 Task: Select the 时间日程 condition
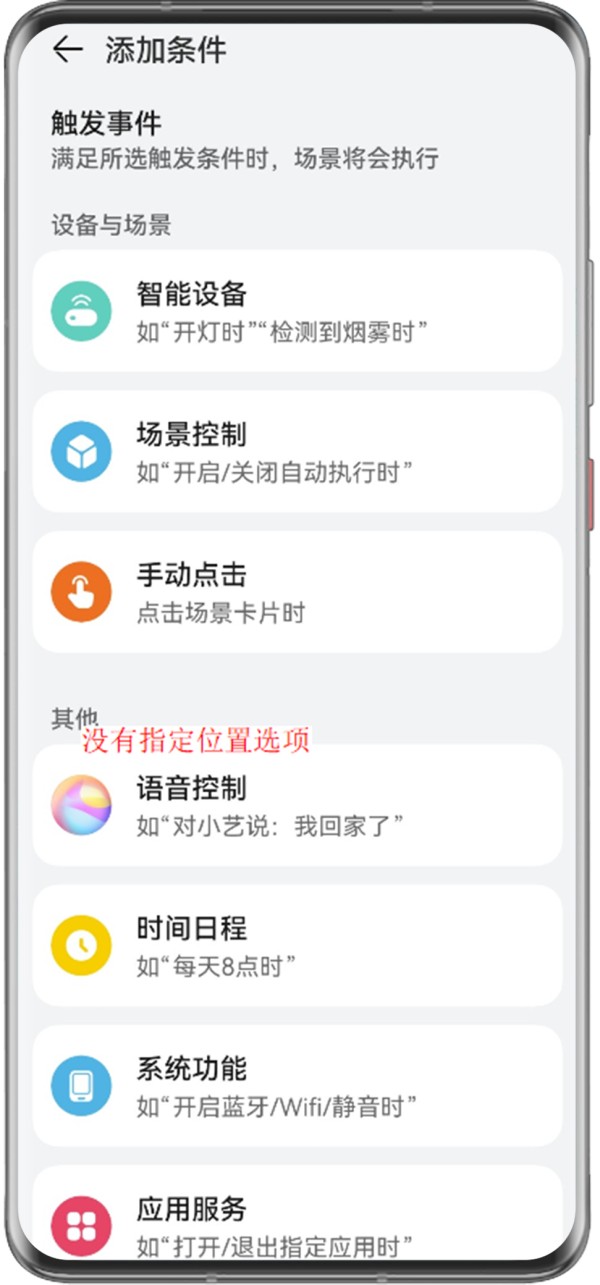tap(297, 946)
